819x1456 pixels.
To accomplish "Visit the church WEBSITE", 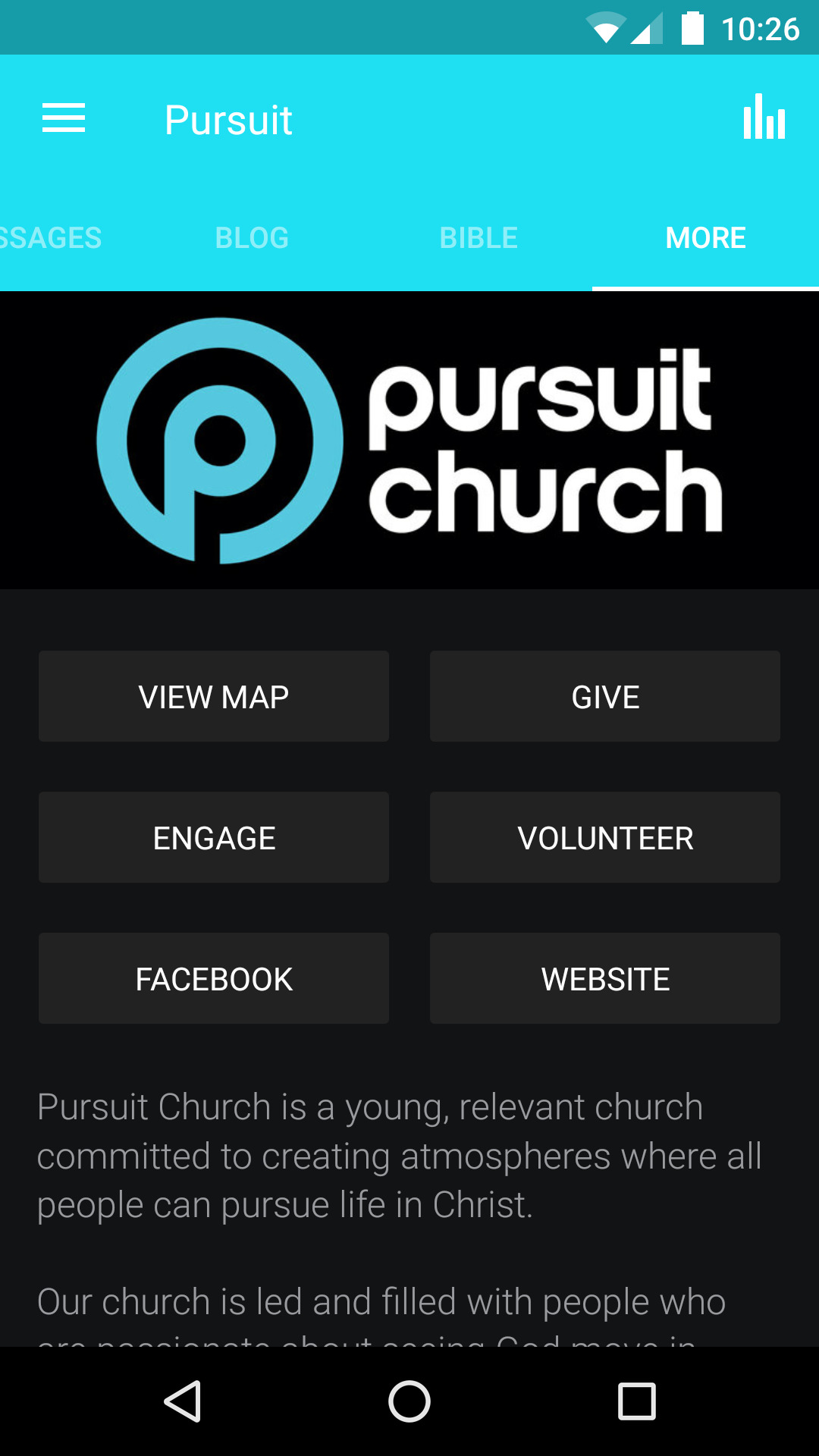I will click(x=604, y=978).
